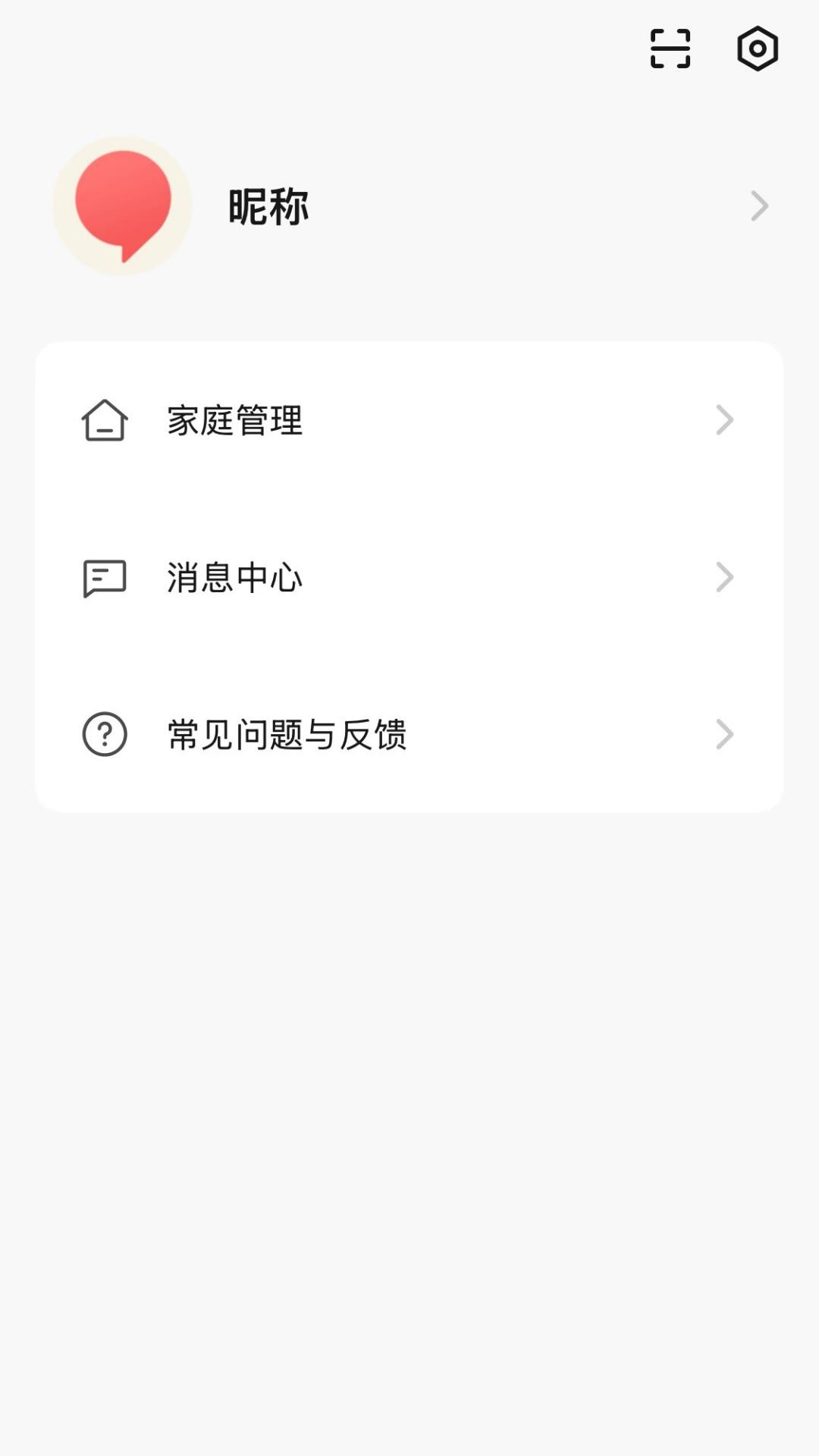
Task: Expand the 昵称 profile row chevron
Action: [759, 206]
